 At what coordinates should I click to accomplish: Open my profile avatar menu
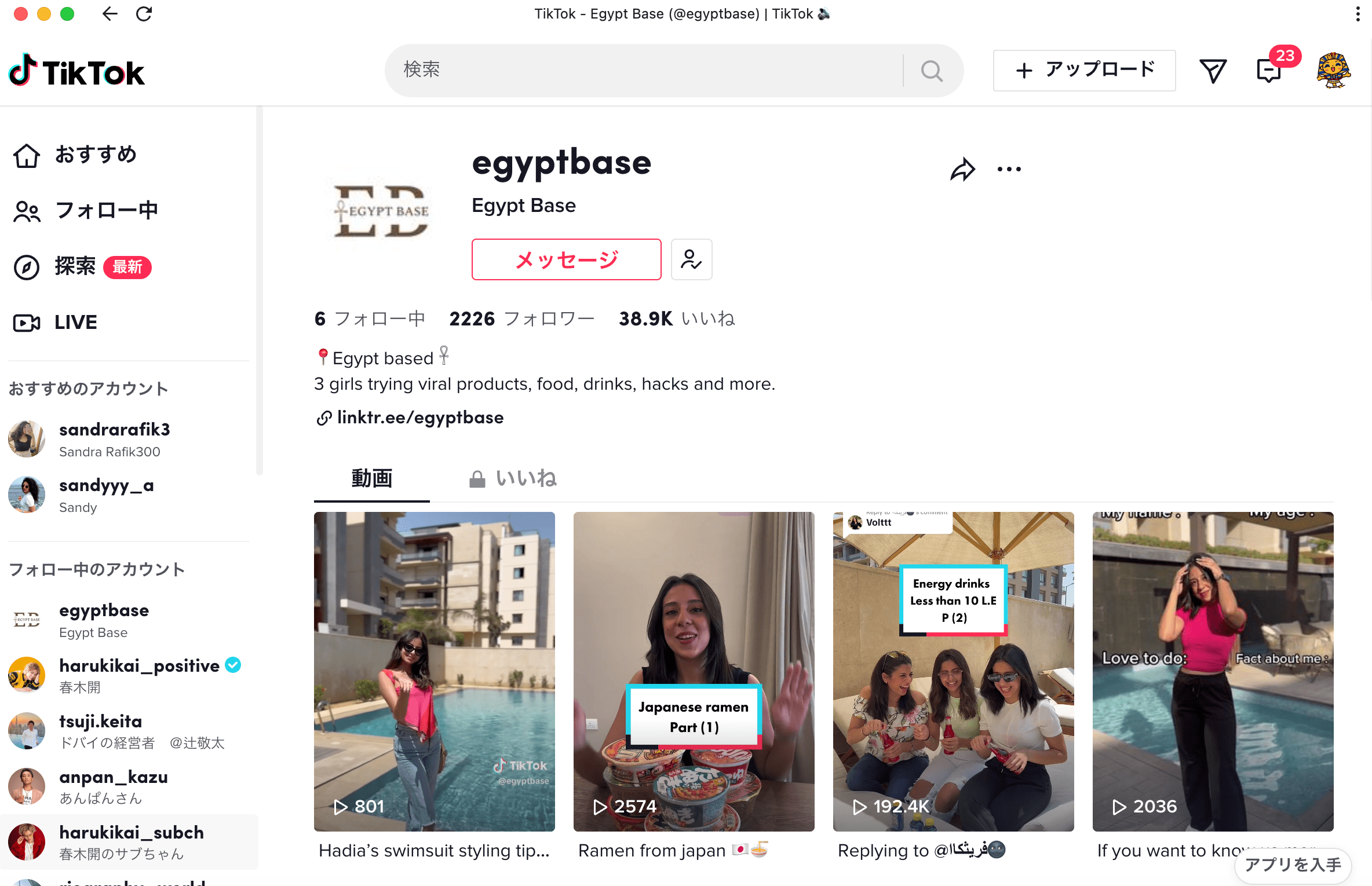[1333, 70]
